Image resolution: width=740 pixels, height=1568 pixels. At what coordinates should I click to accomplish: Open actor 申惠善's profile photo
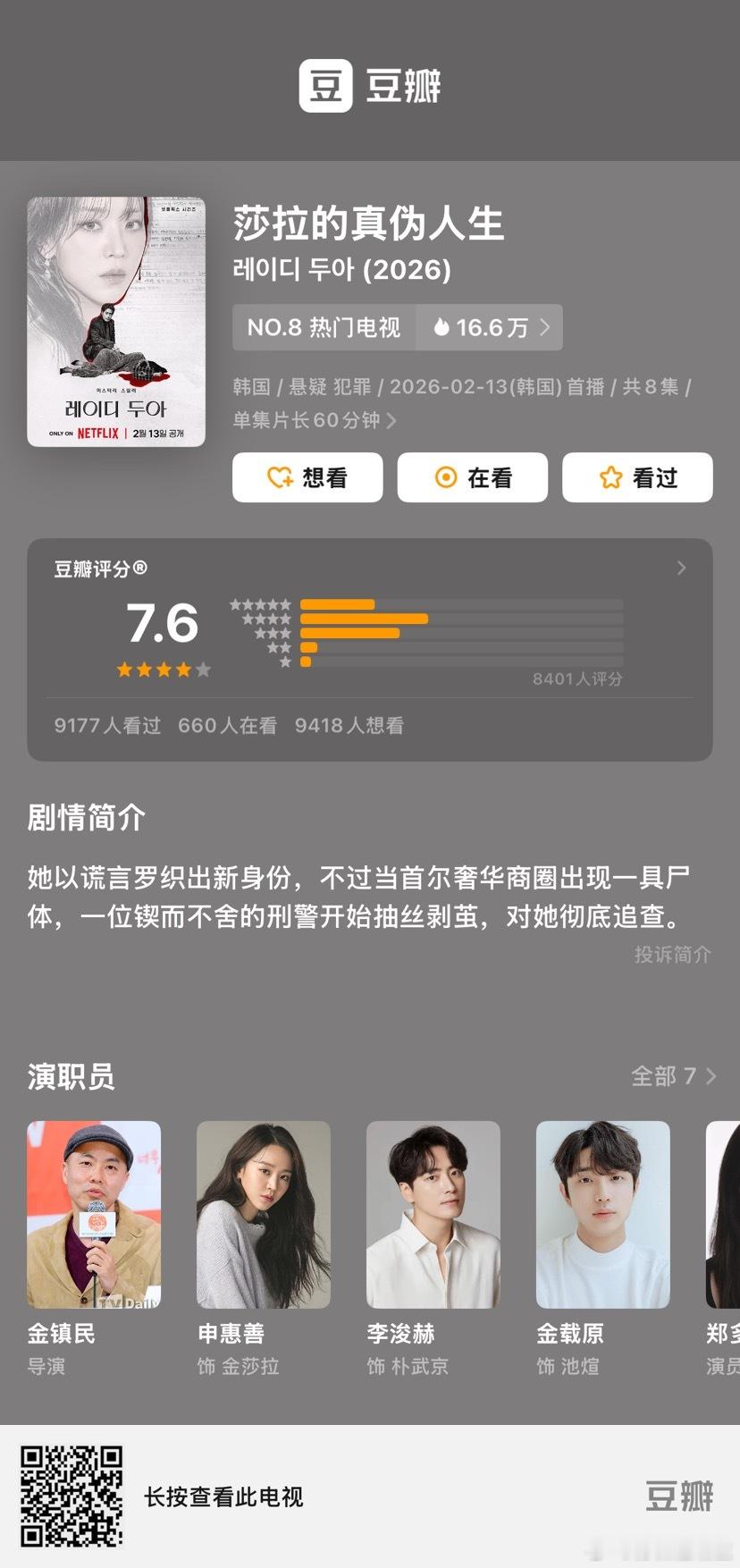(264, 1215)
